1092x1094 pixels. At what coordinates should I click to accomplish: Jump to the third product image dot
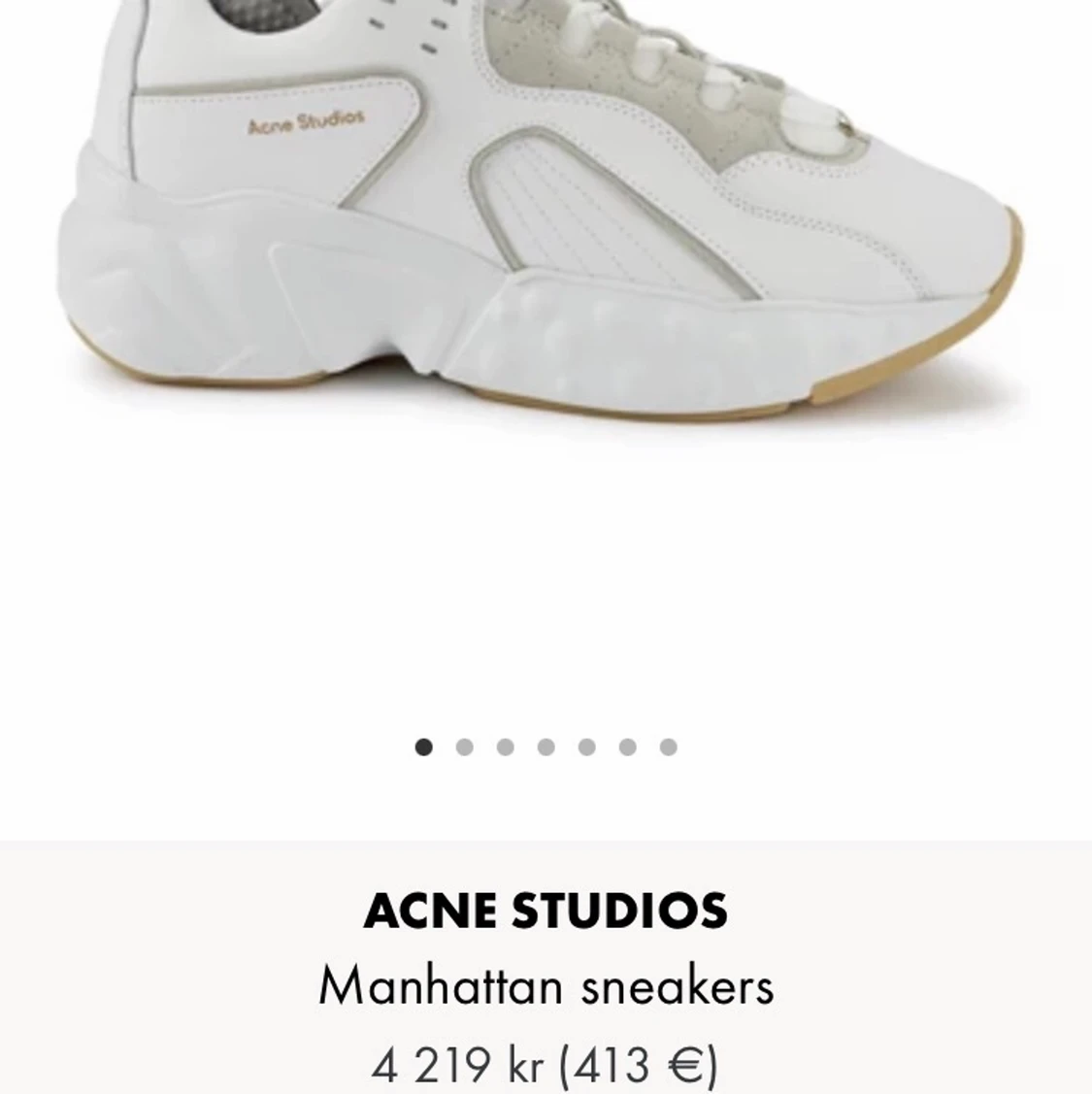(504, 746)
